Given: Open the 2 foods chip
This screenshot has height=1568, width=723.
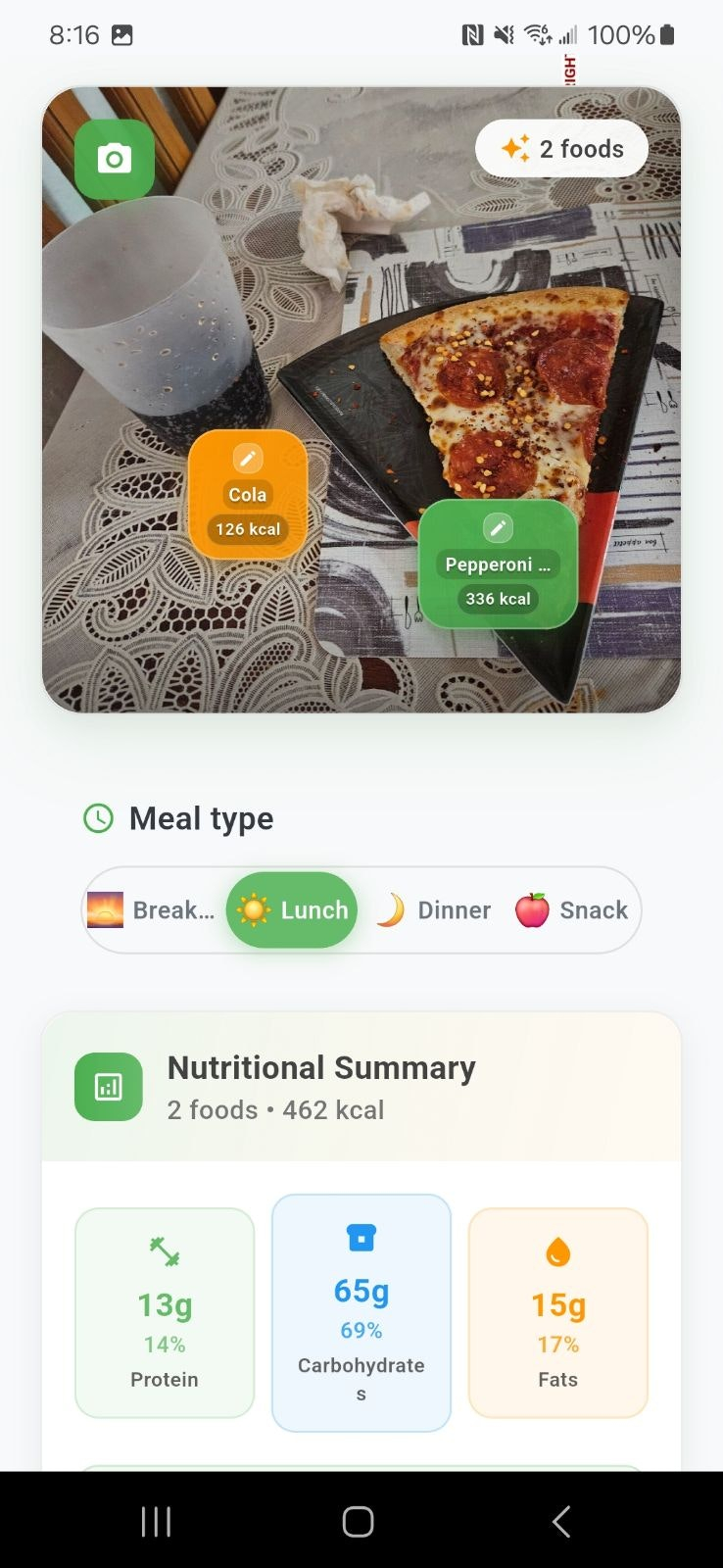Looking at the screenshot, I should [561, 149].
